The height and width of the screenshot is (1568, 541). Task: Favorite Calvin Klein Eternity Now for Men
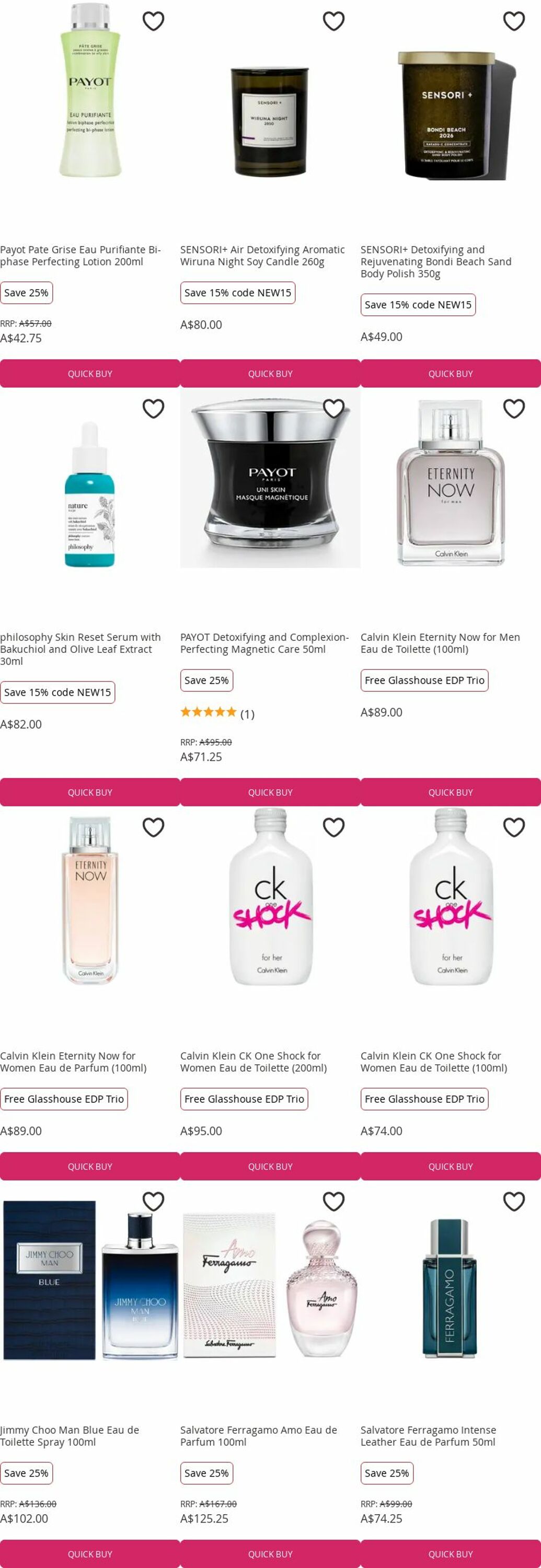pos(514,408)
